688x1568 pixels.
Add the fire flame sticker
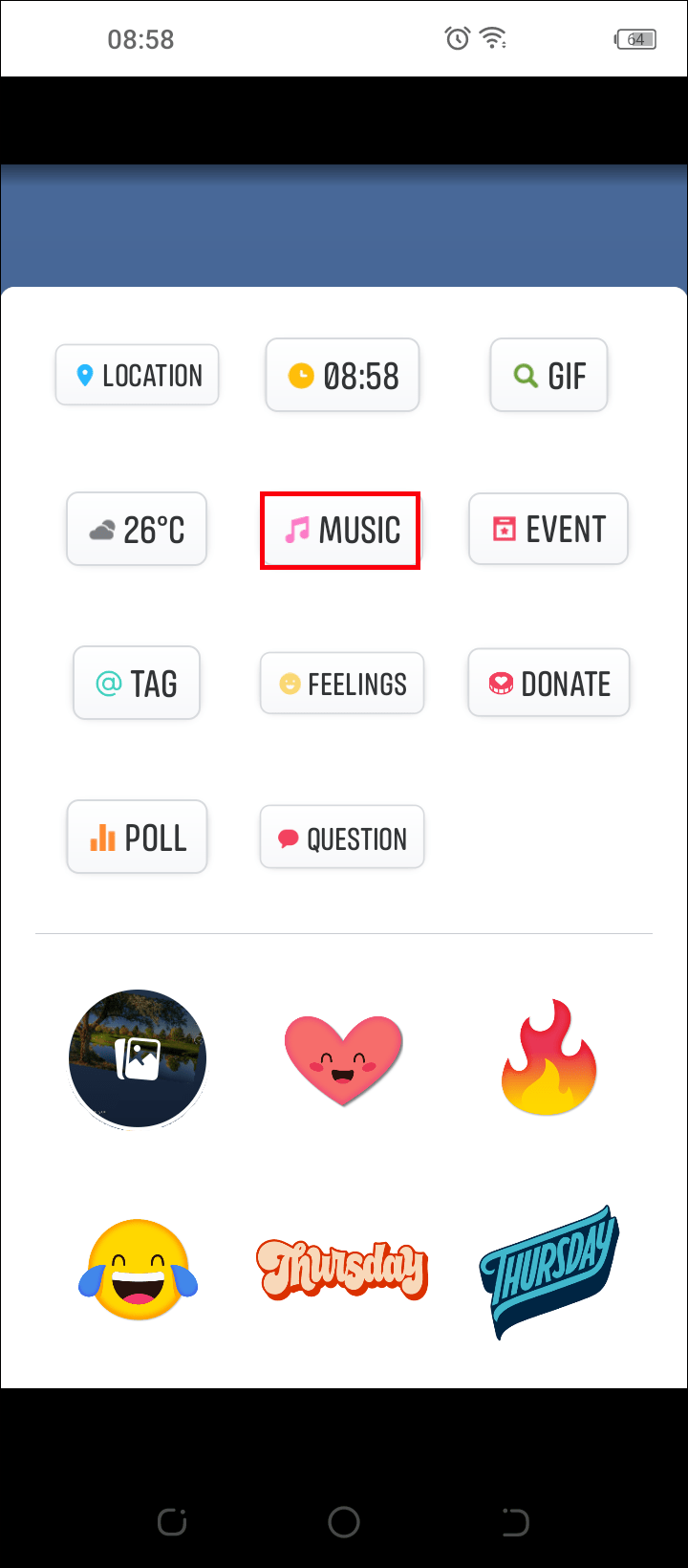point(548,1058)
